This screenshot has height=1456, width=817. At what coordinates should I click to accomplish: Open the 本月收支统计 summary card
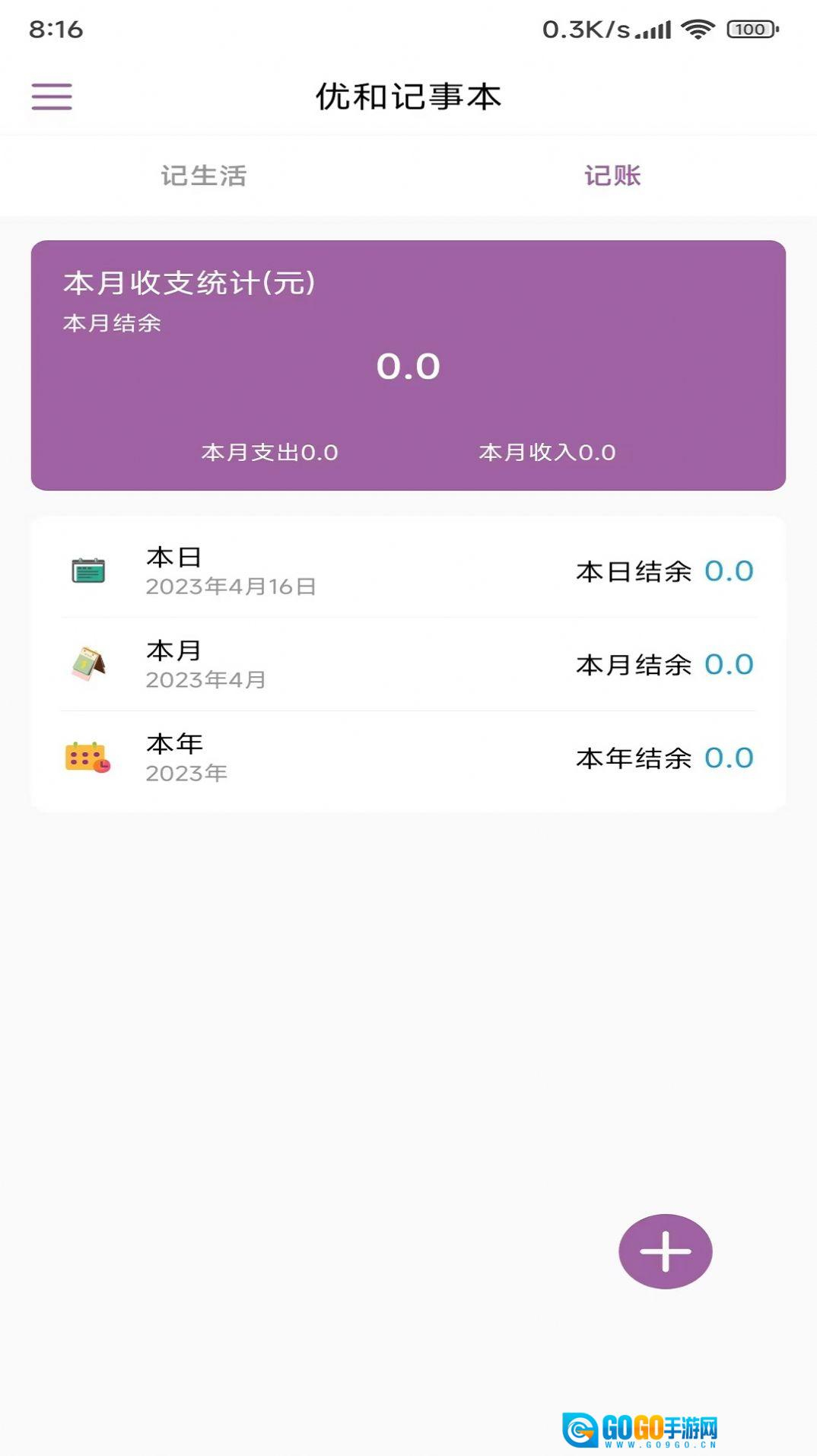408,365
